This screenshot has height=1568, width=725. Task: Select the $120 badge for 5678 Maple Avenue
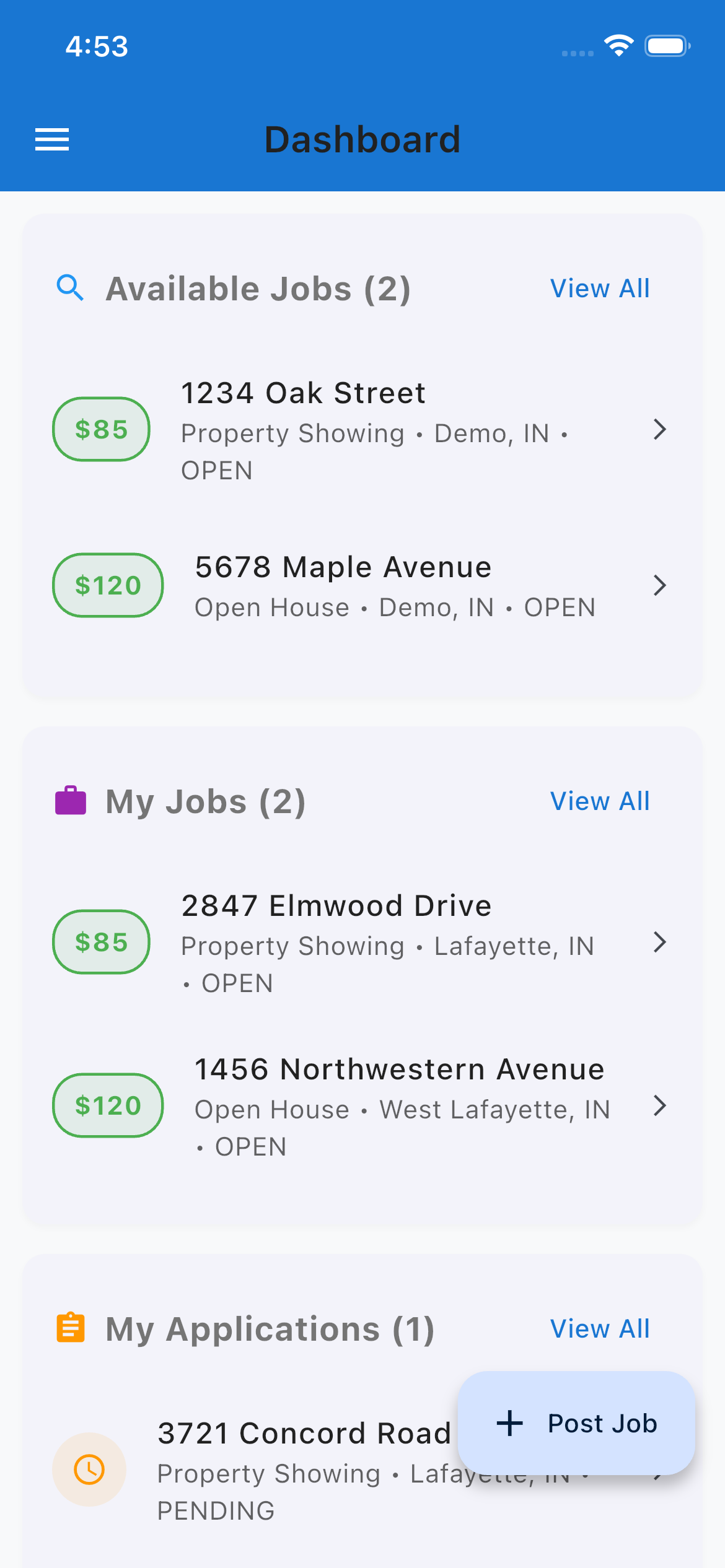pos(107,585)
